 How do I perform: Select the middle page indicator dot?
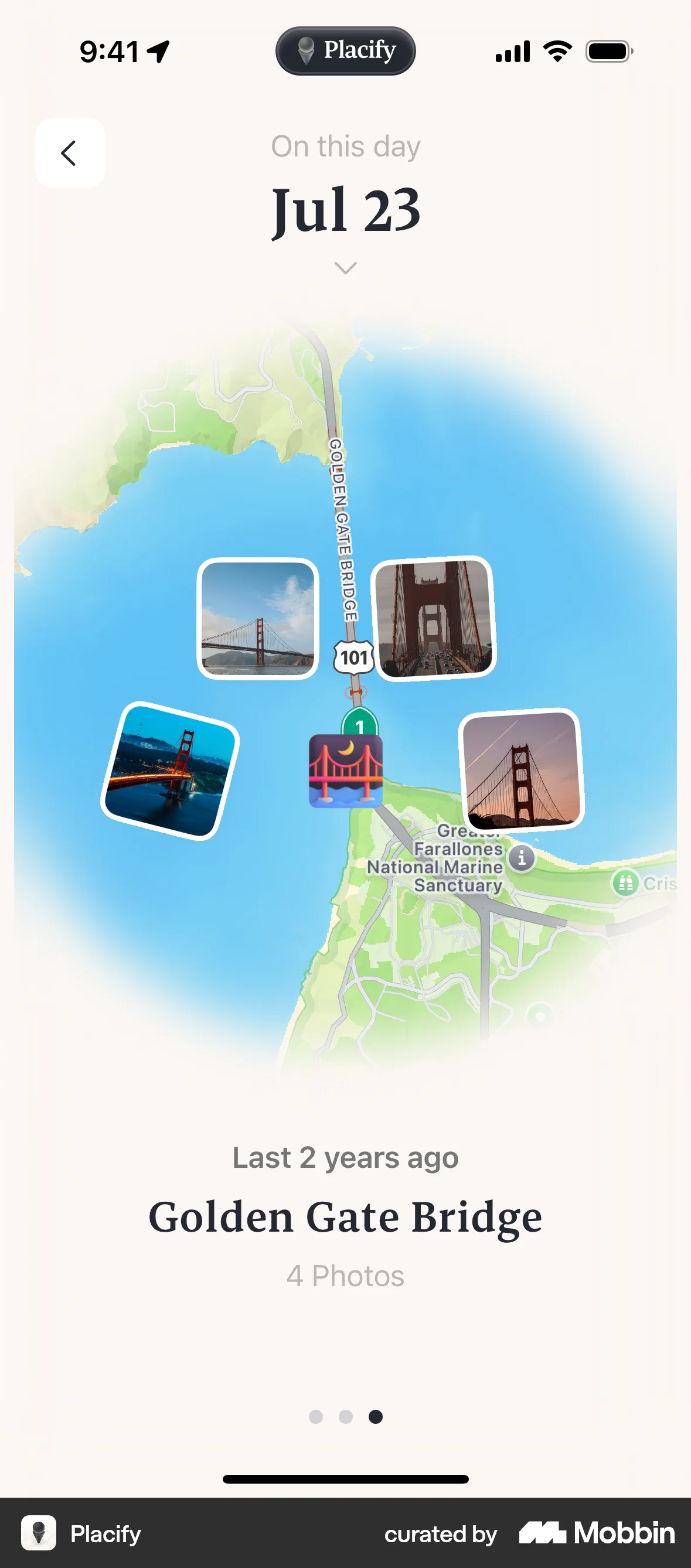tap(346, 1416)
